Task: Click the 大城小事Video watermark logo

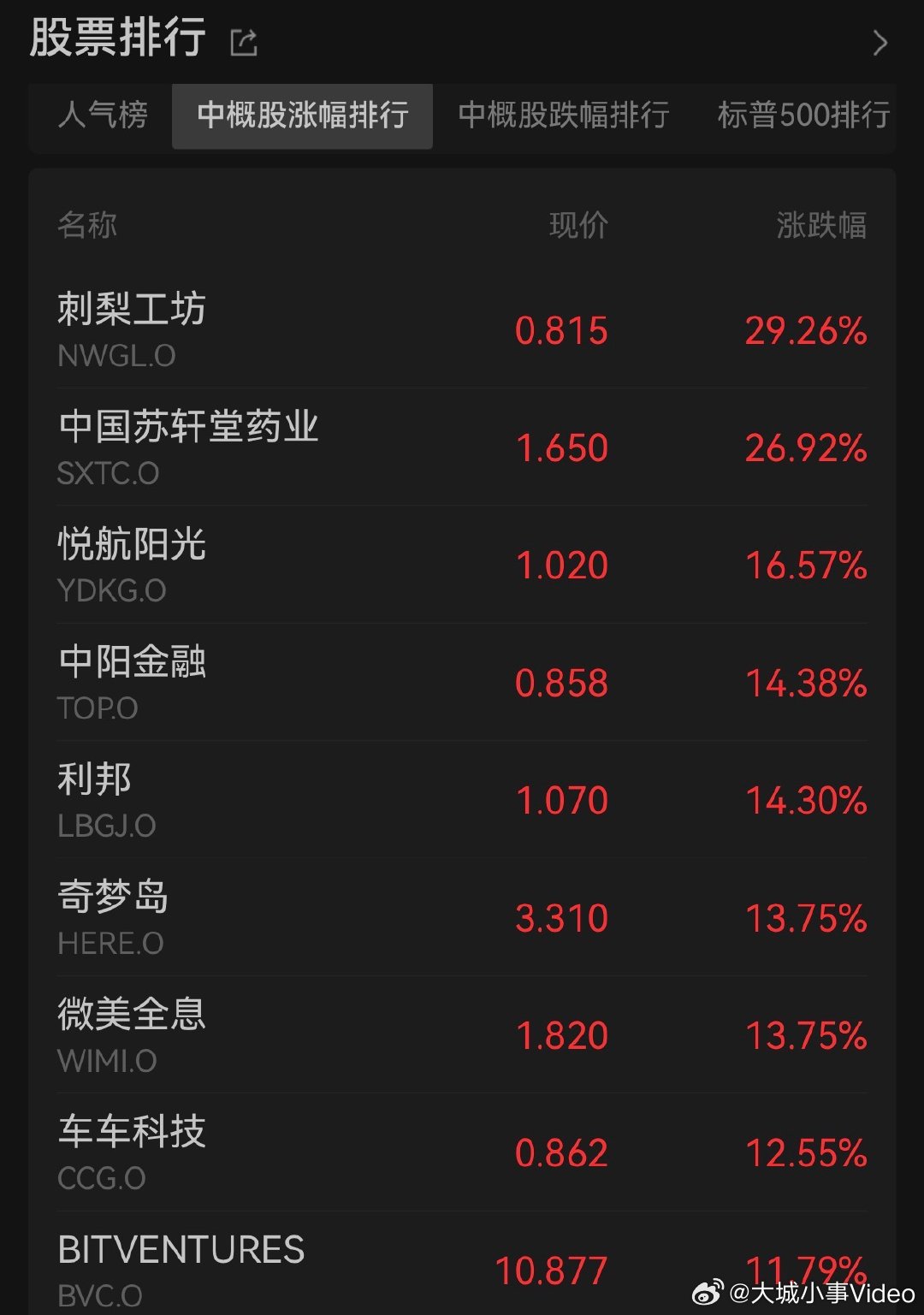Action: [x=707, y=1294]
